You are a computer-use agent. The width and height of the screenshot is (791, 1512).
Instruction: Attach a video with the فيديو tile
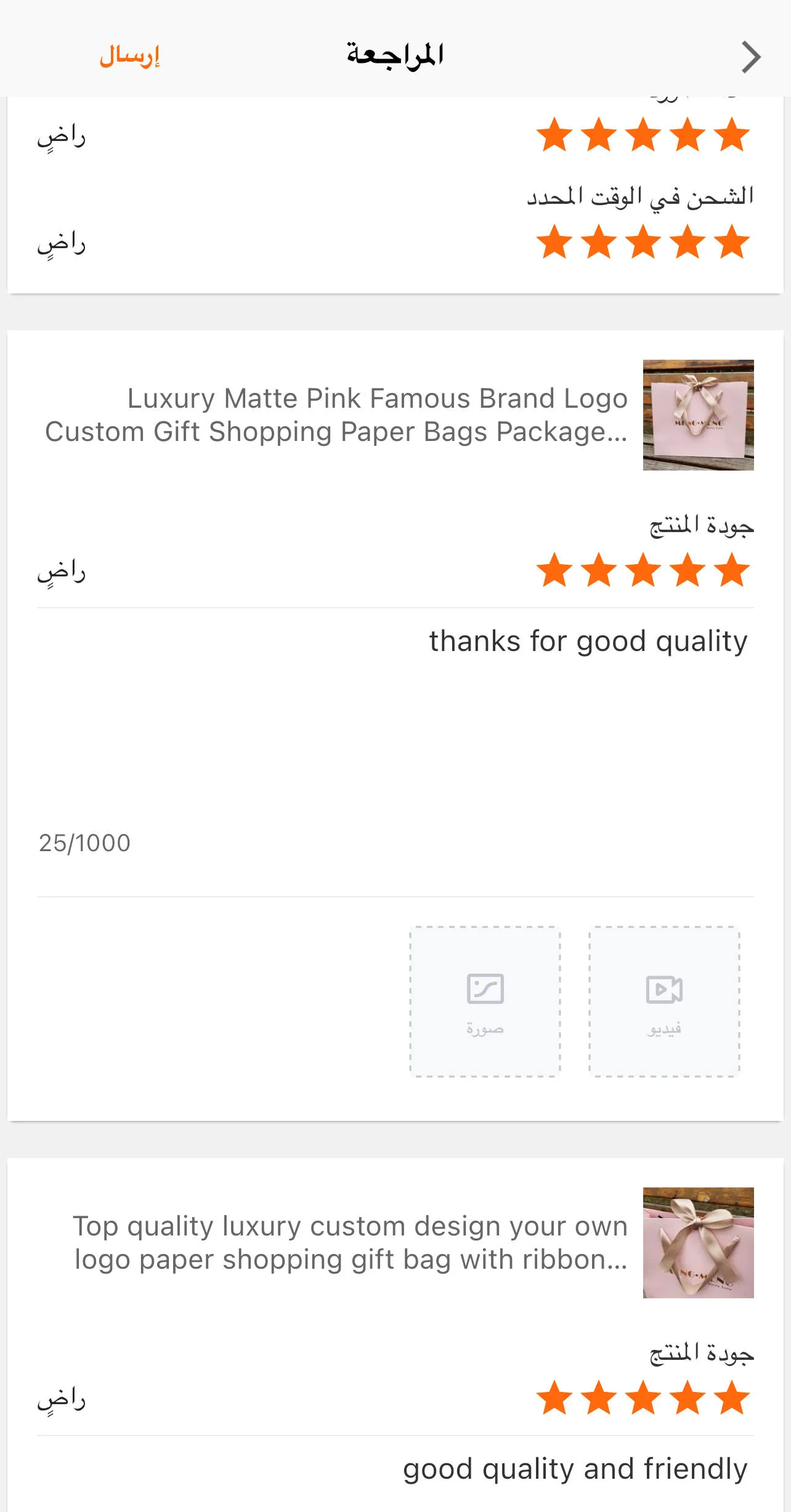click(x=664, y=1001)
